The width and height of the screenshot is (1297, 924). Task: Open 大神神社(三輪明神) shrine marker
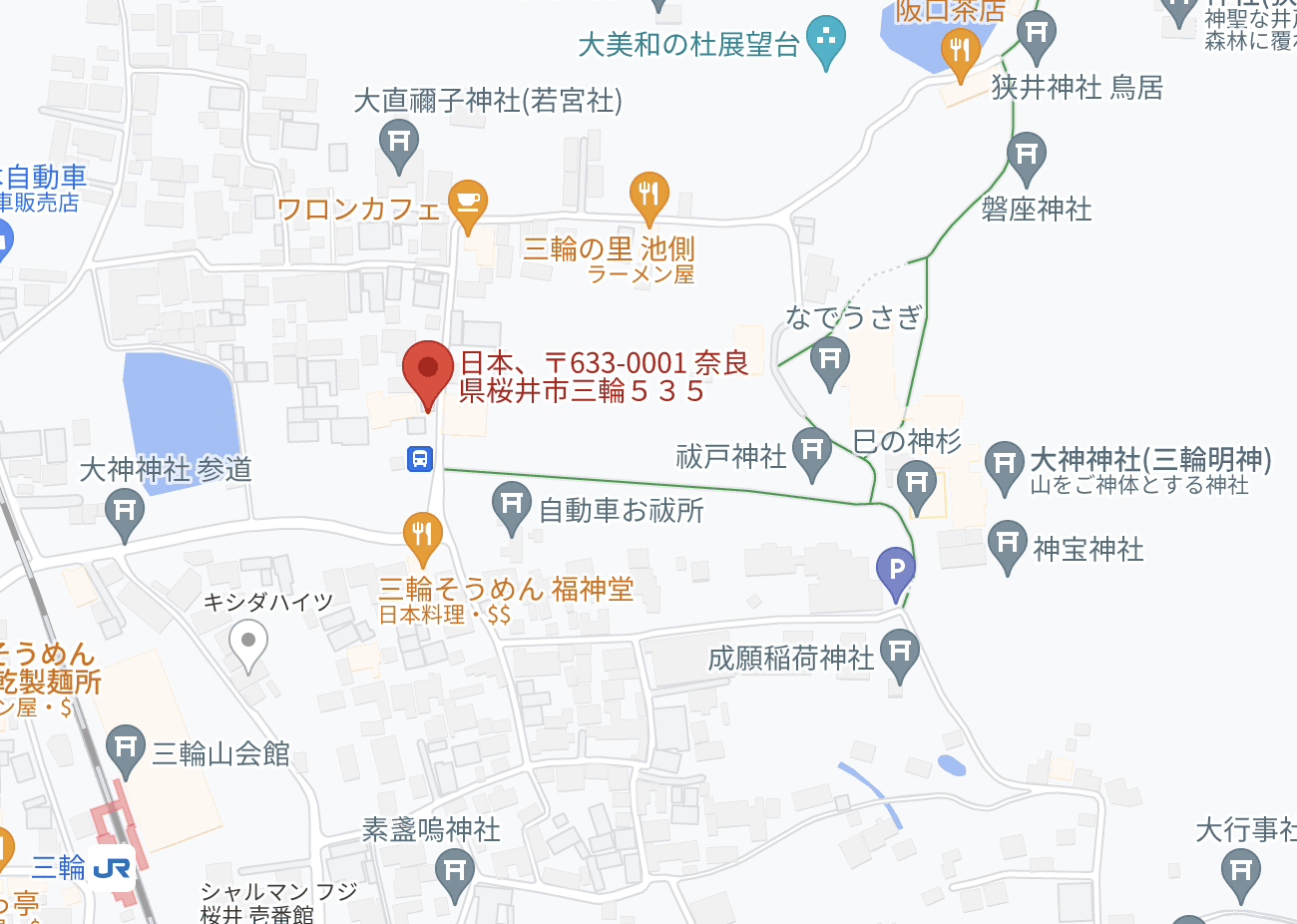pos(1005,465)
